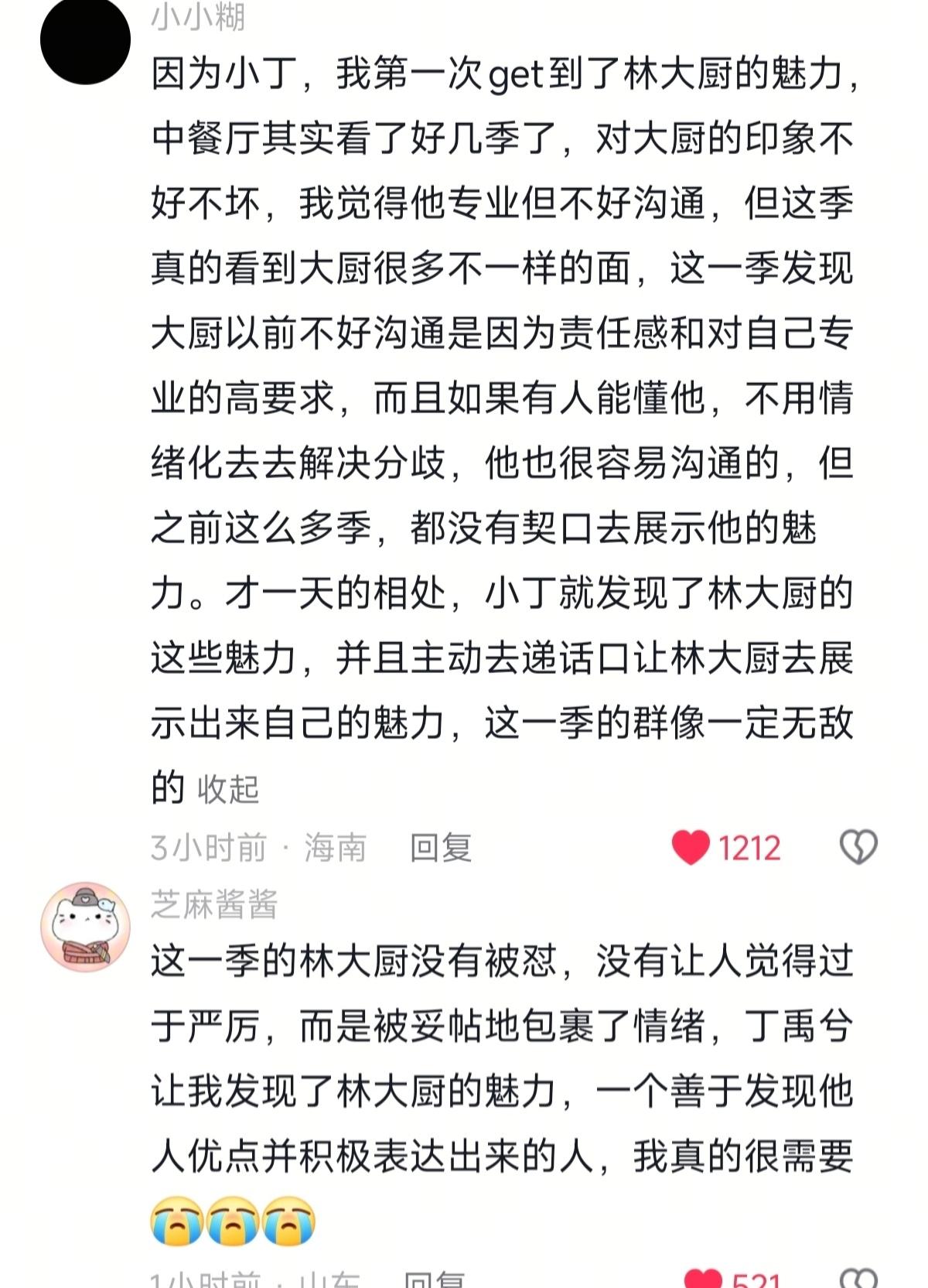
Task: Like 小小糊's comment with 1212 likes
Action: [x=691, y=848]
